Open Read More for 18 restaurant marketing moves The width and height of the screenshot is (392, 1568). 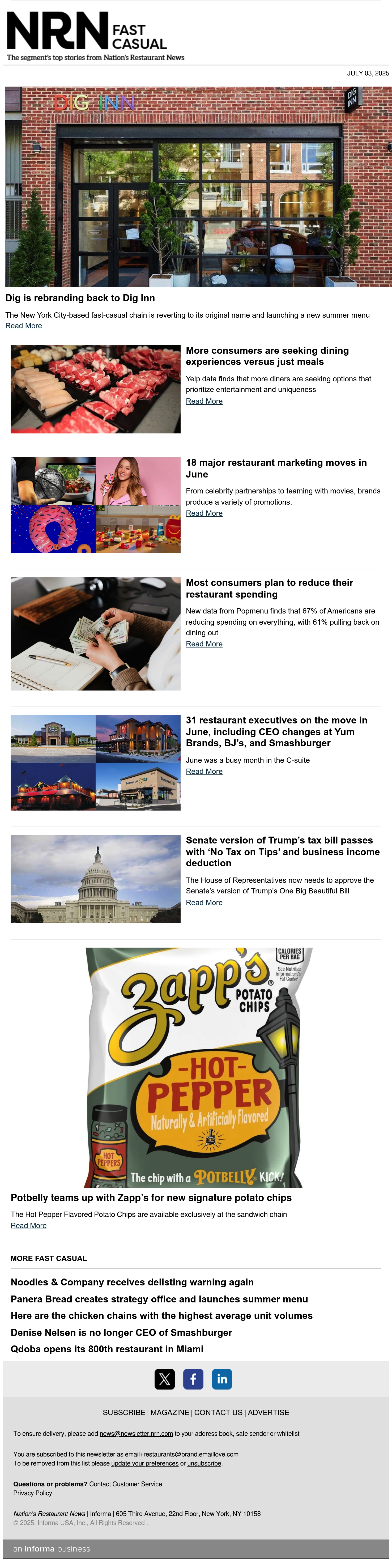pyautogui.click(x=204, y=513)
